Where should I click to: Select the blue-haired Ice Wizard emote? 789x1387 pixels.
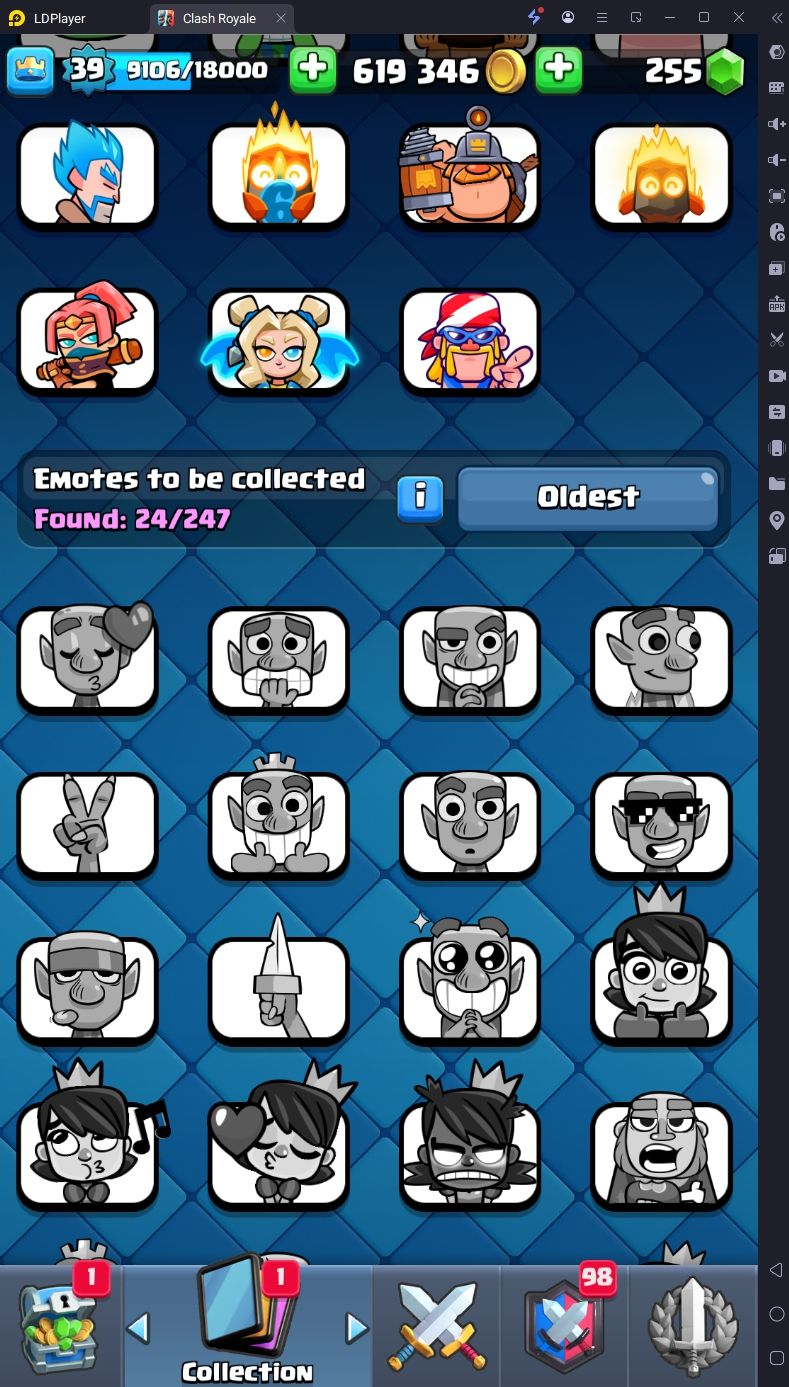click(87, 176)
